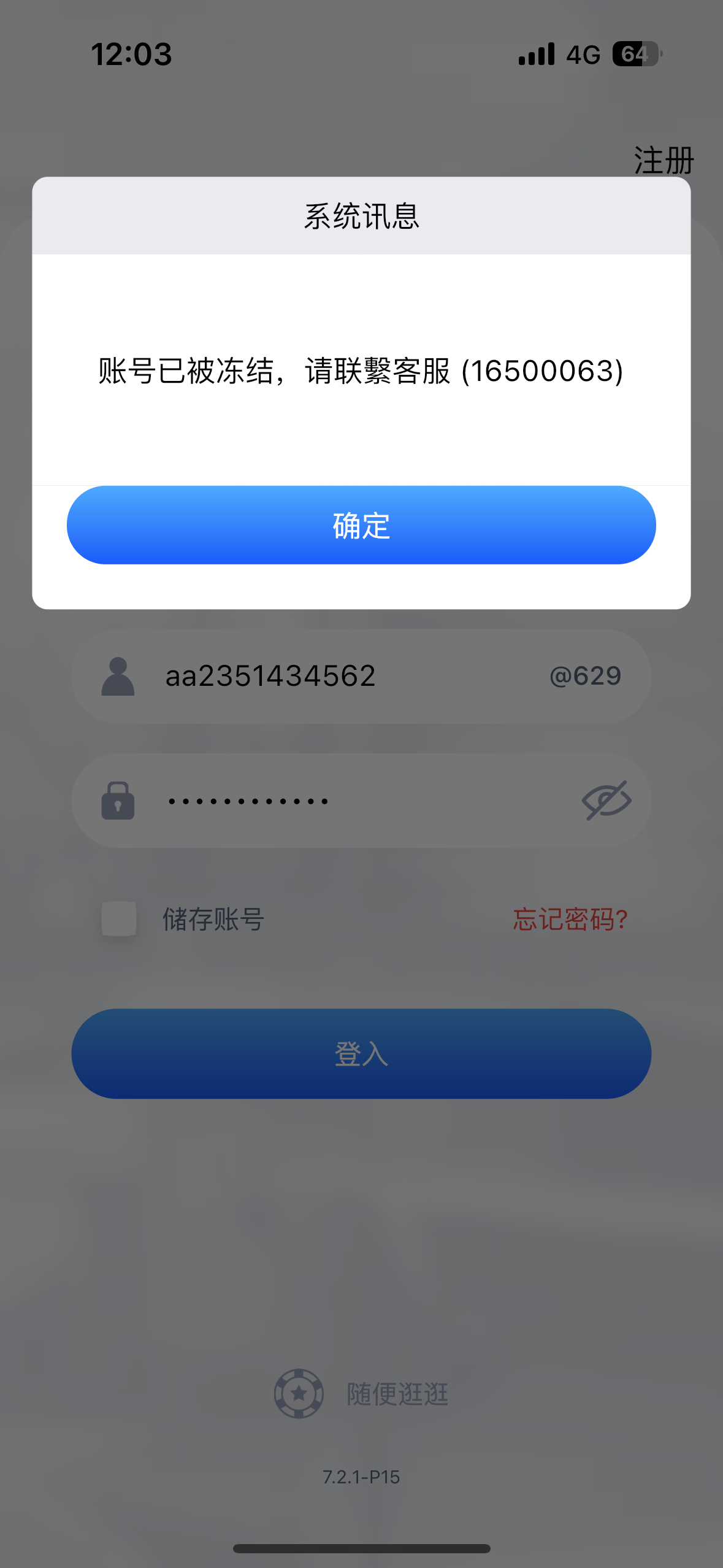
Task: Tap the clock showing 12:03
Action: (x=132, y=55)
